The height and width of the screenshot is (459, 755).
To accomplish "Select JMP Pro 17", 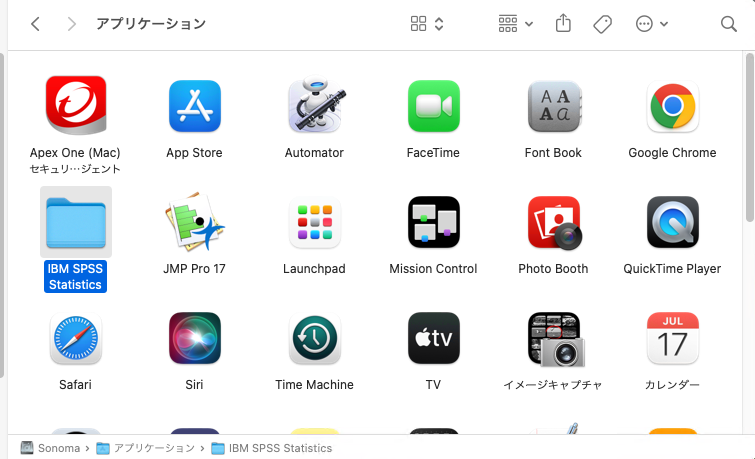I will tap(194, 222).
